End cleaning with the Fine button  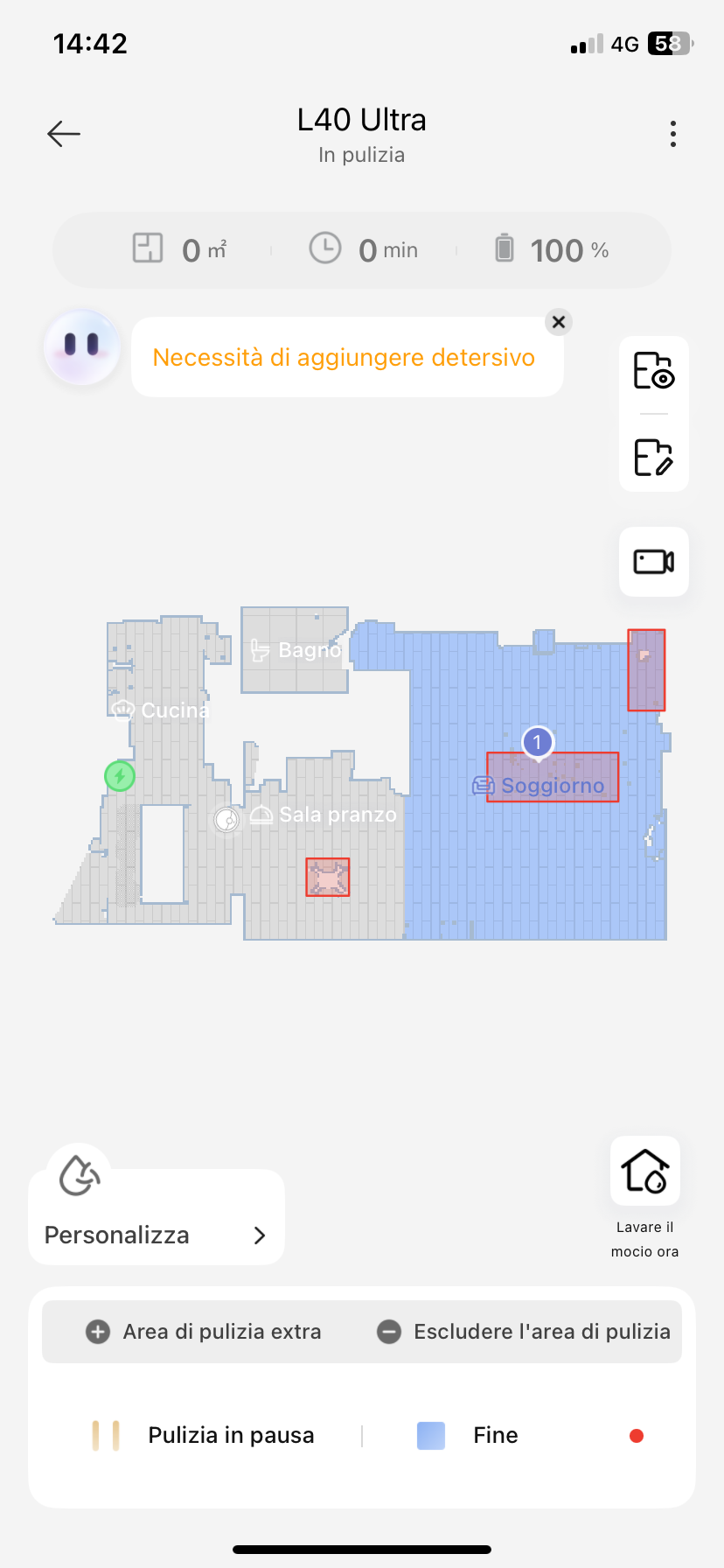click(x=469, y=1435)
